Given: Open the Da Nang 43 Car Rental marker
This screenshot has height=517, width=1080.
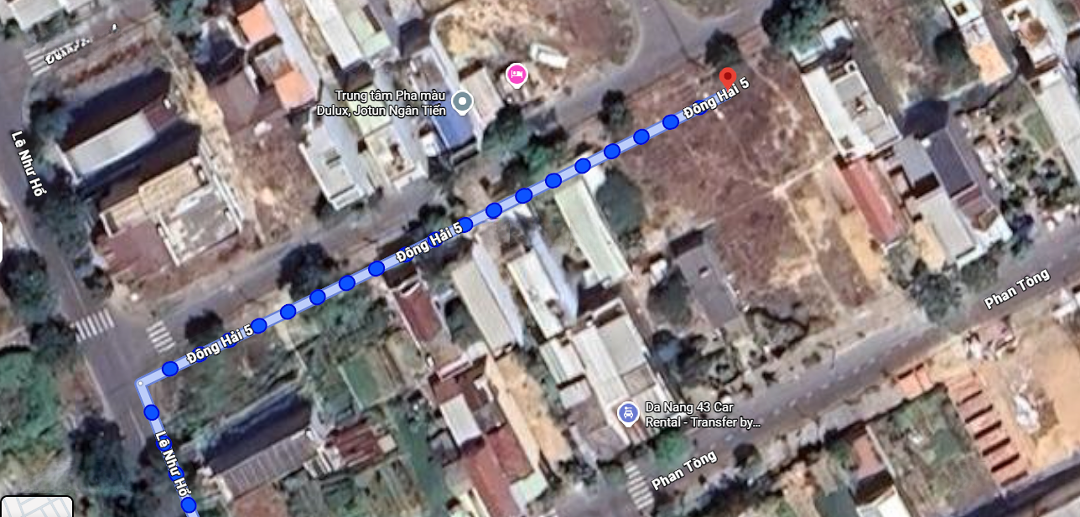Looking at the screenshot, I should tap(627, 412).
